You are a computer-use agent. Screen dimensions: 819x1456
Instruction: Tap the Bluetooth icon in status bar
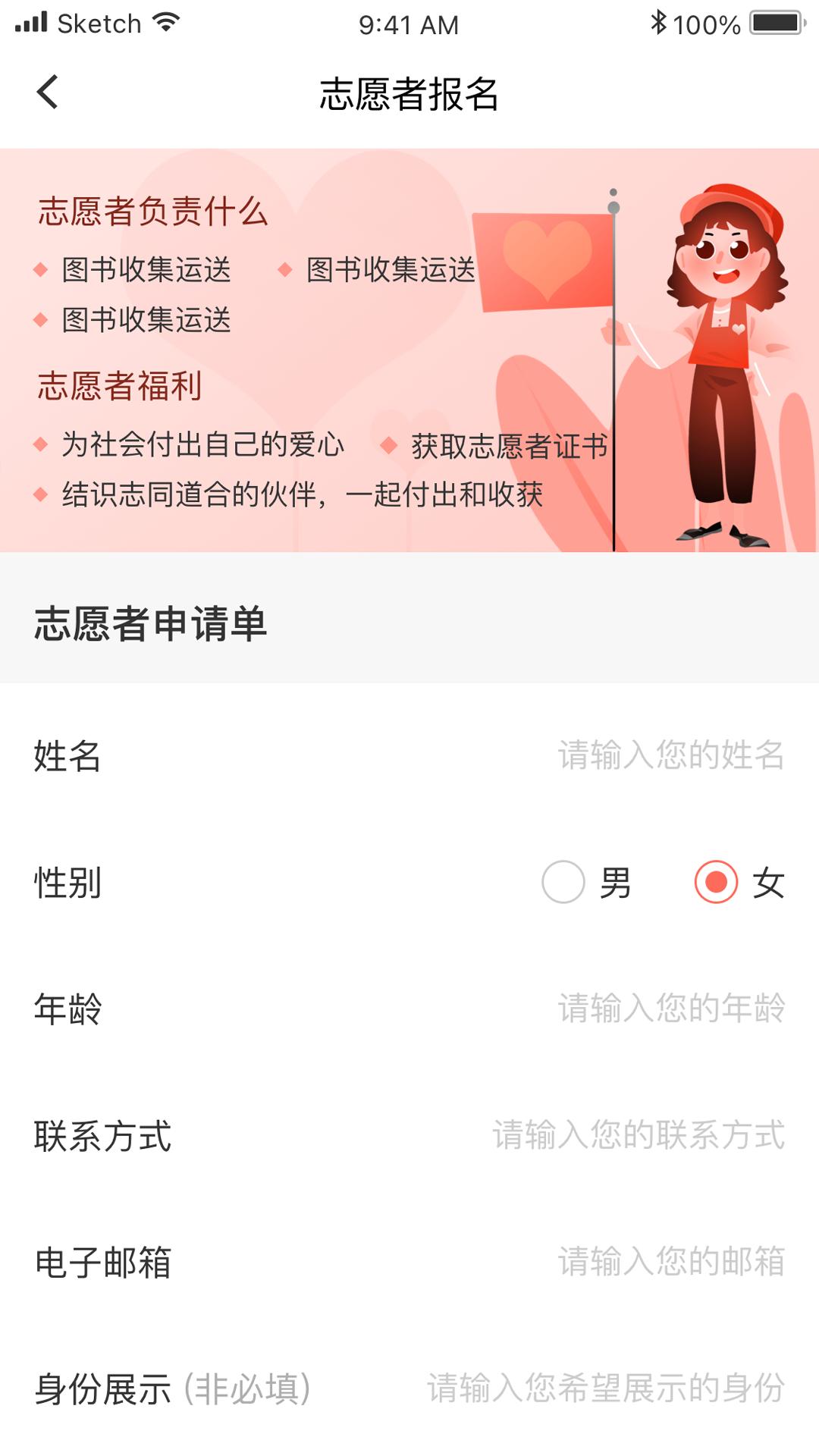tap(659, 23)
